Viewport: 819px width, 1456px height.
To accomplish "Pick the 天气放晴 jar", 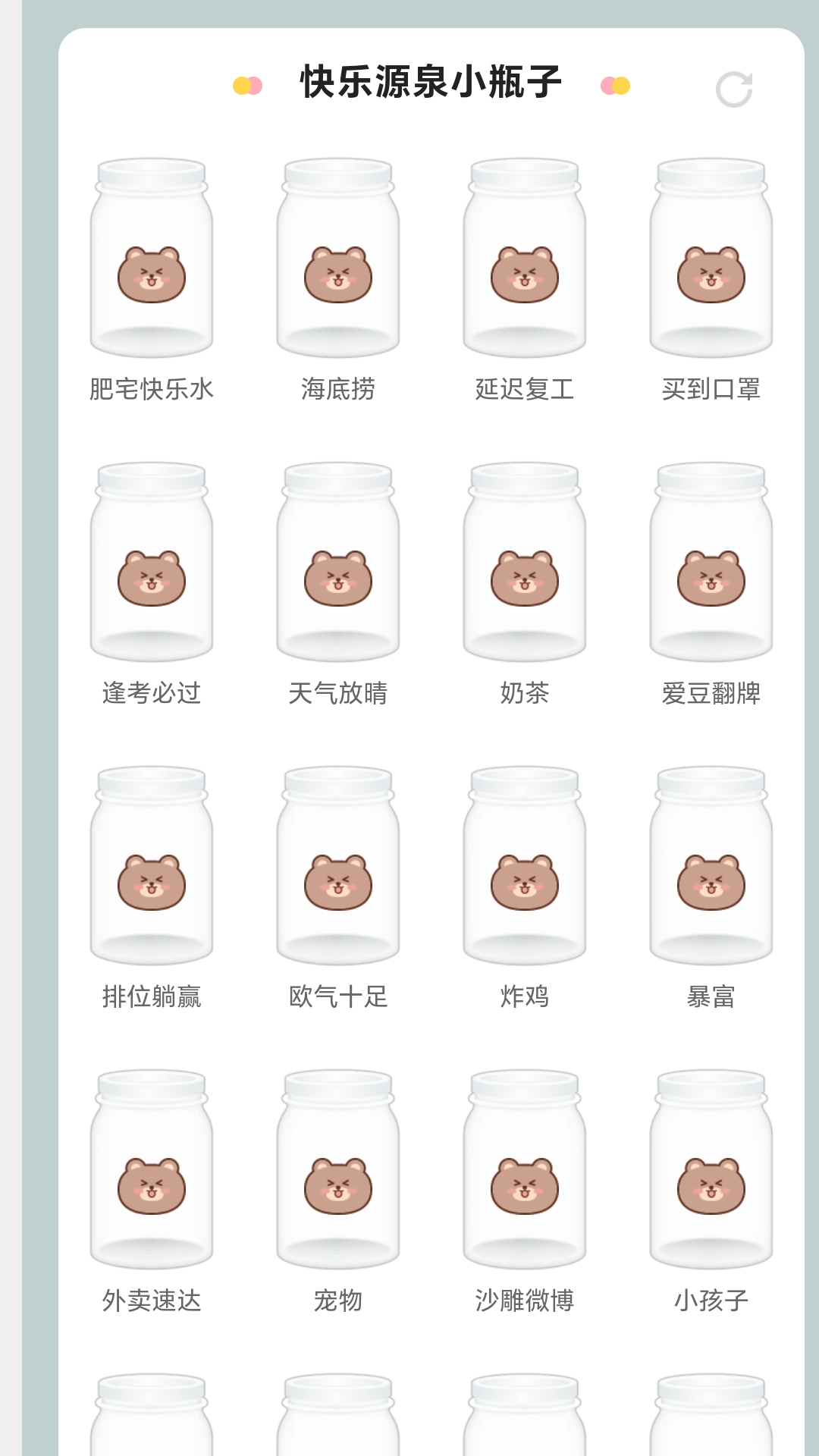I will 338,563.
